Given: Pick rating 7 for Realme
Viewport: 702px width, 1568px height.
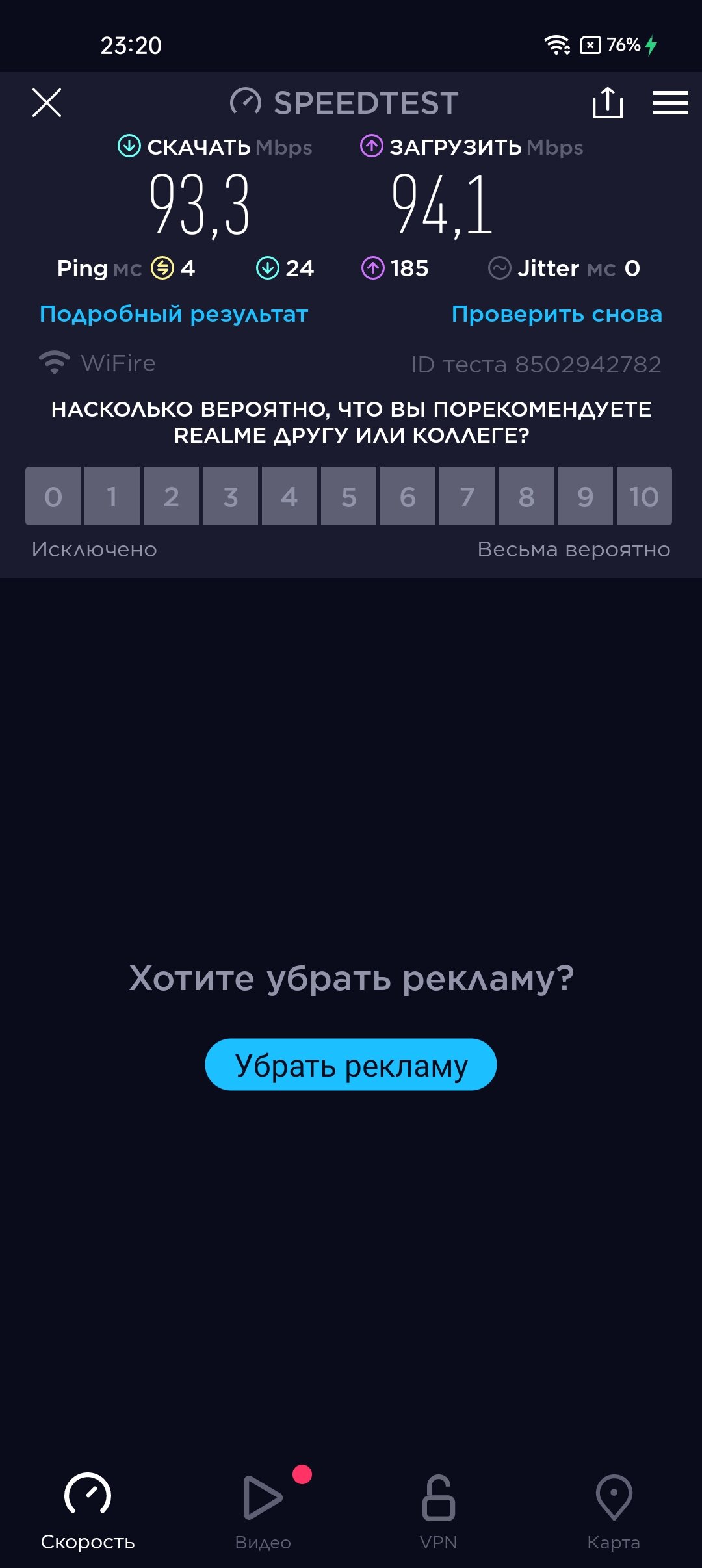Looking at the screenshot, I should pos(467,496).
